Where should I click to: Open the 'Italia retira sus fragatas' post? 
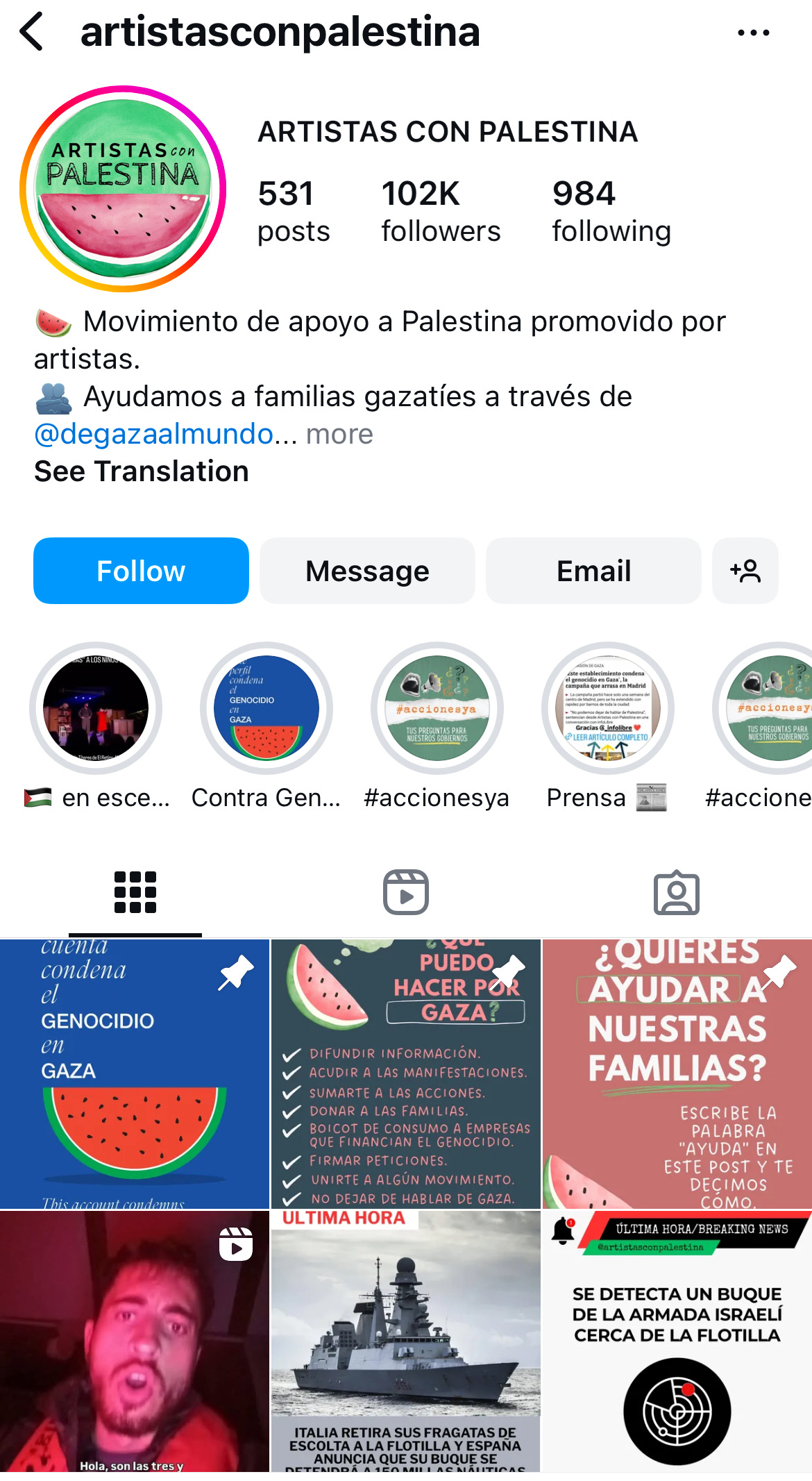pos(406,1341)
